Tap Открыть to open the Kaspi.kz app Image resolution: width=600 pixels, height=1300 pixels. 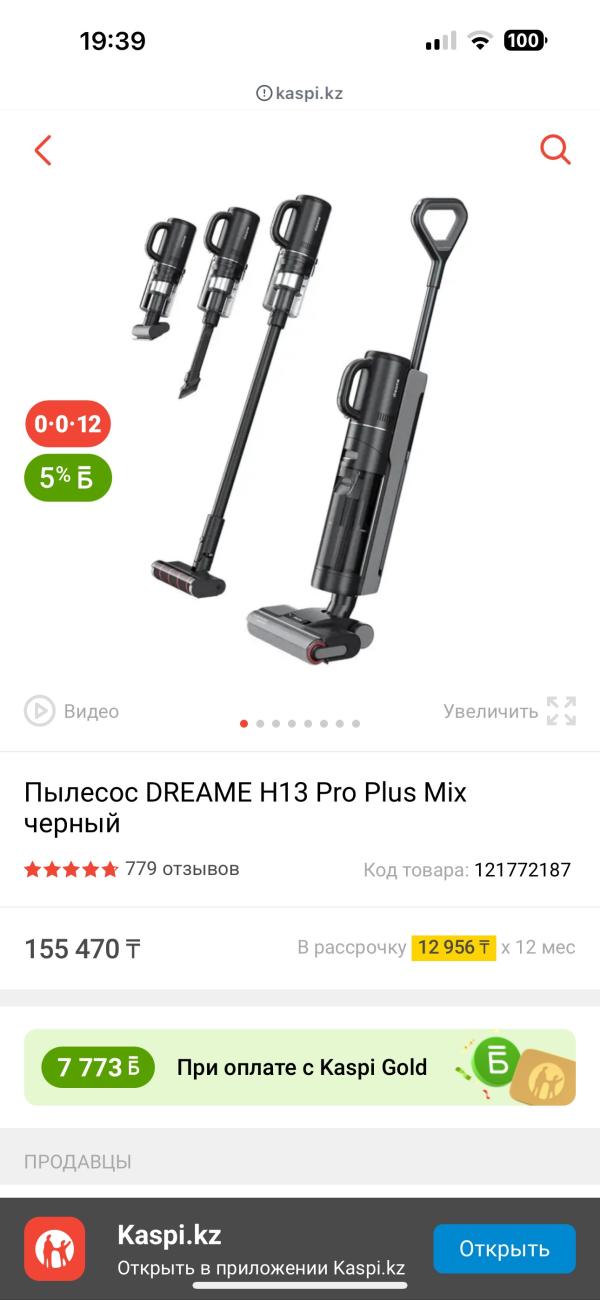[504, 1248]
